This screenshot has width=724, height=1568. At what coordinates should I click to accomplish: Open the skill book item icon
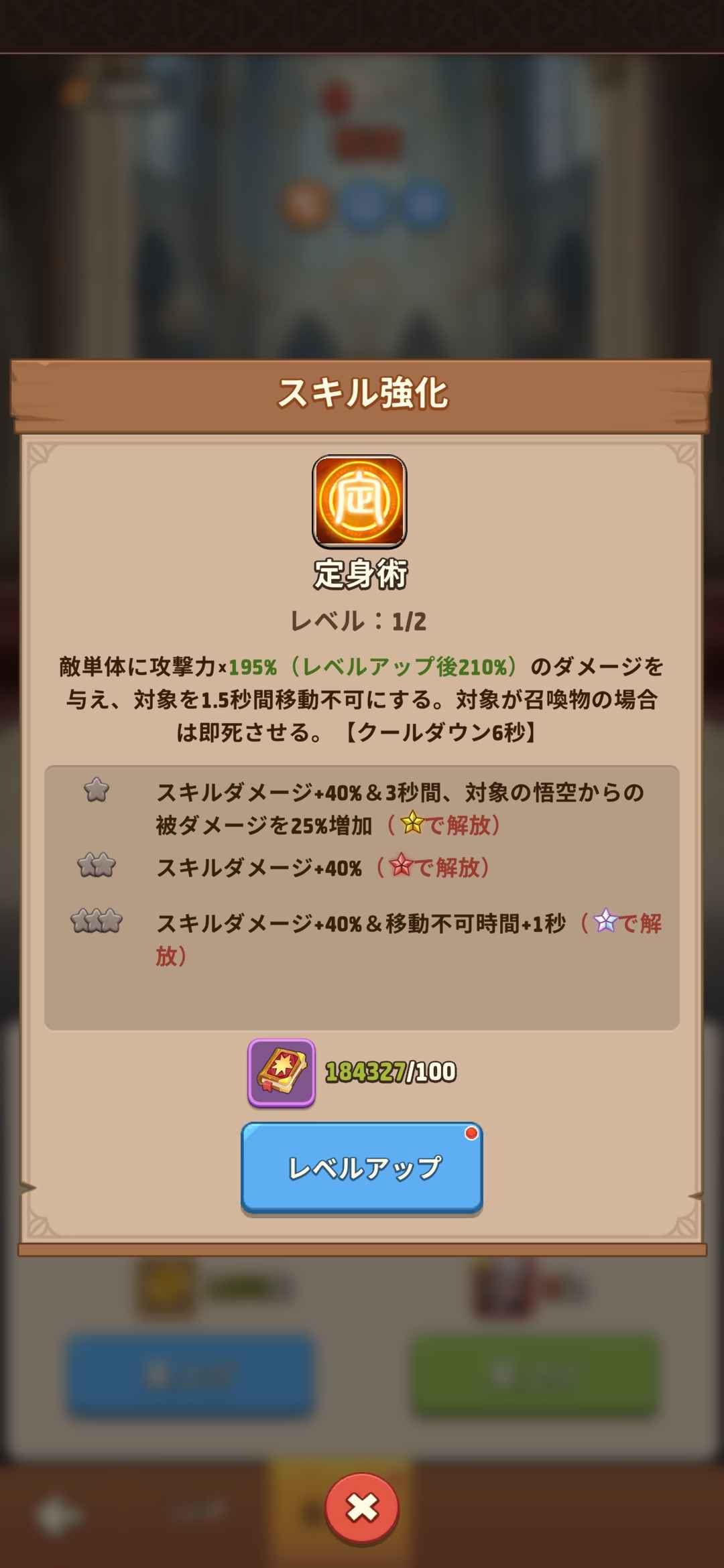click(x=282, y=1072)
